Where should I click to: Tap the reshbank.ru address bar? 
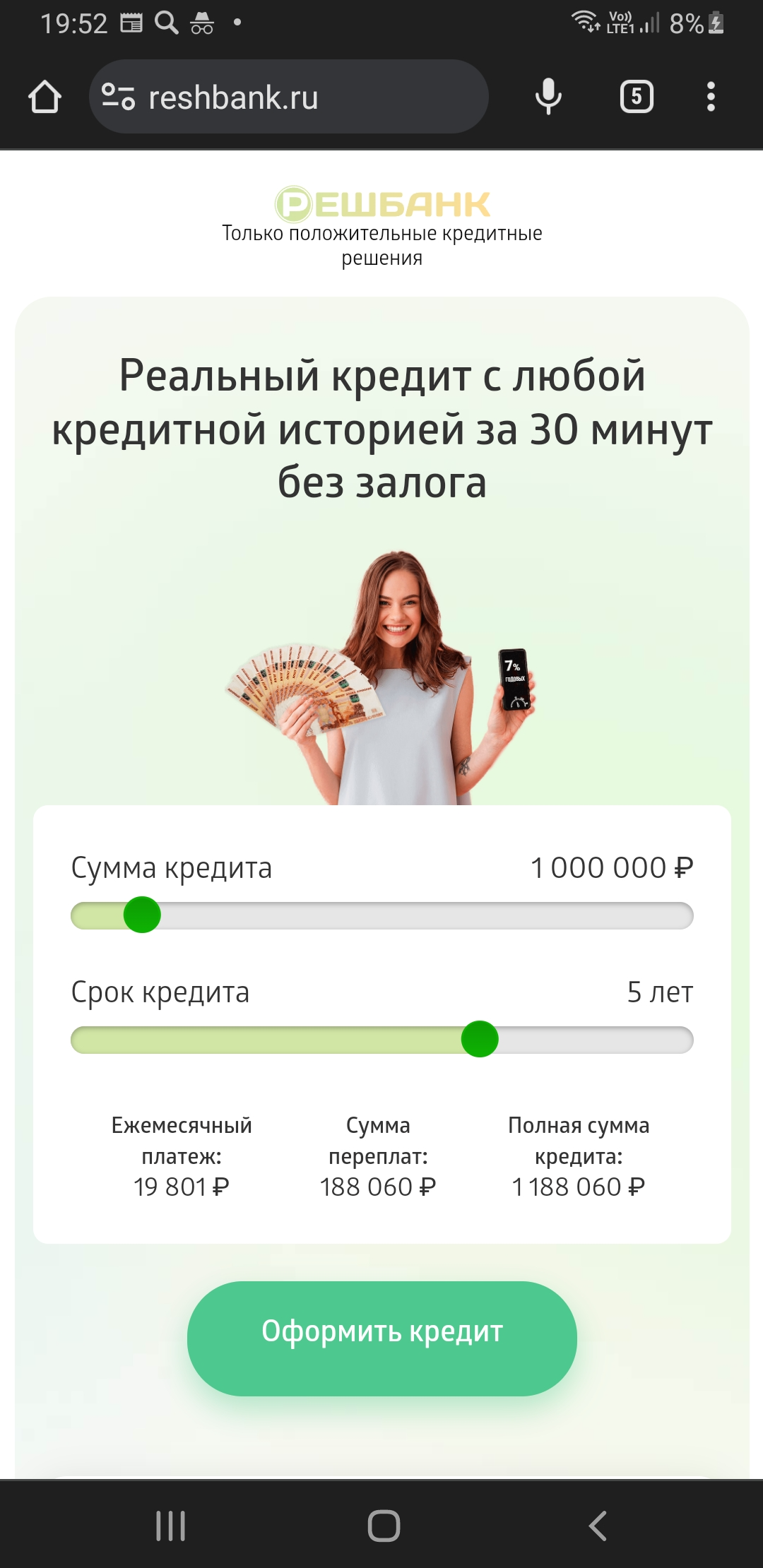(x=288, y=97)
